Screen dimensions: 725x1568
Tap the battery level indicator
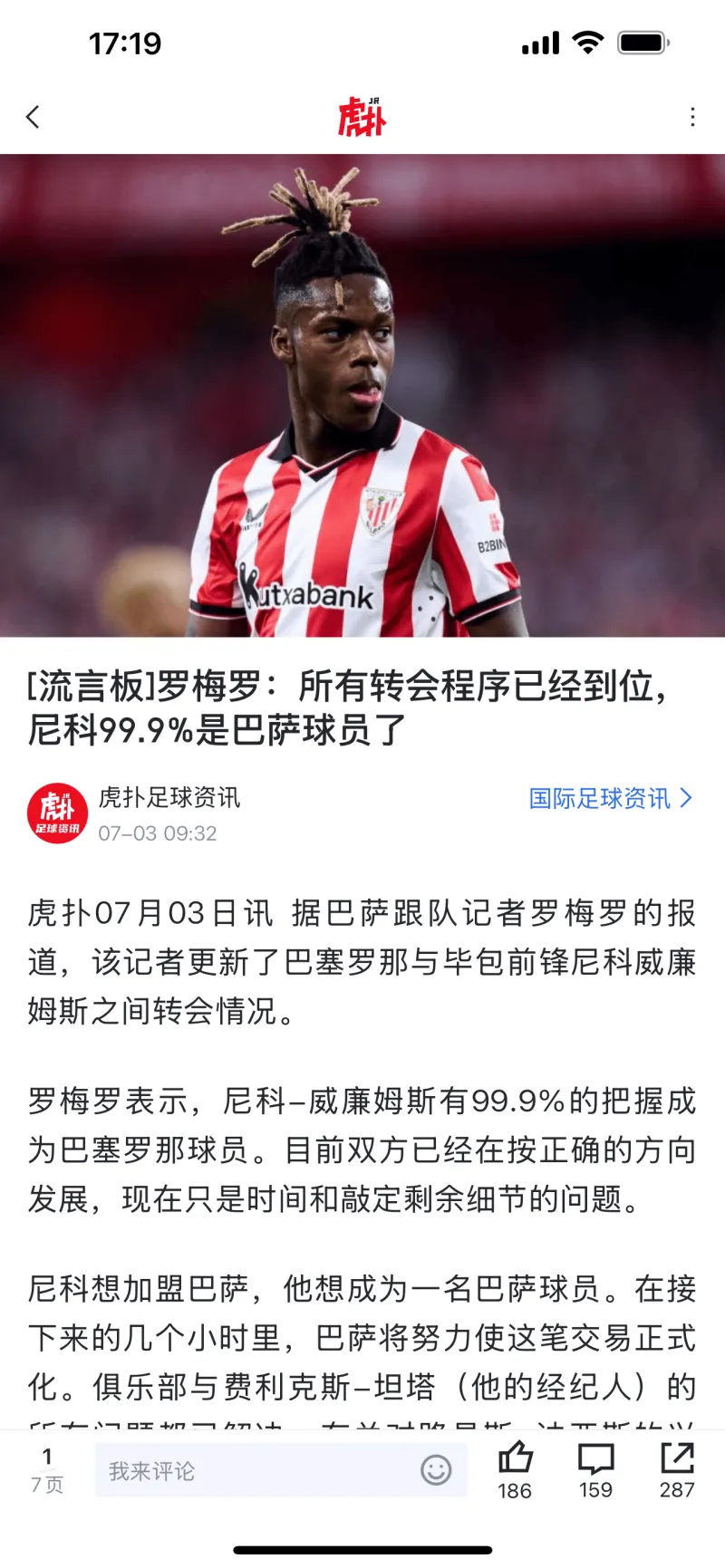coord(640,41)
